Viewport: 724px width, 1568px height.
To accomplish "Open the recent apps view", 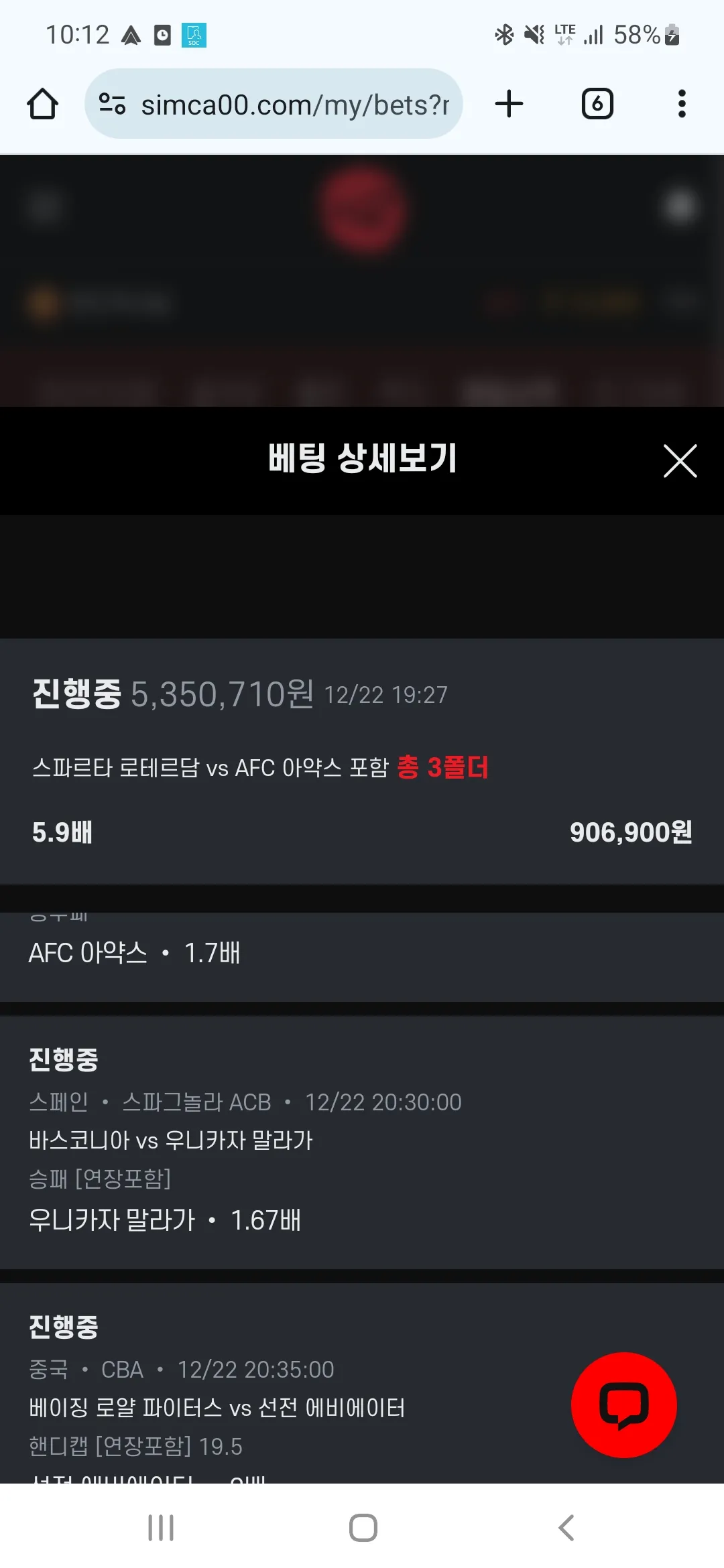I will pyautogui.click(x=161, y=1528).
